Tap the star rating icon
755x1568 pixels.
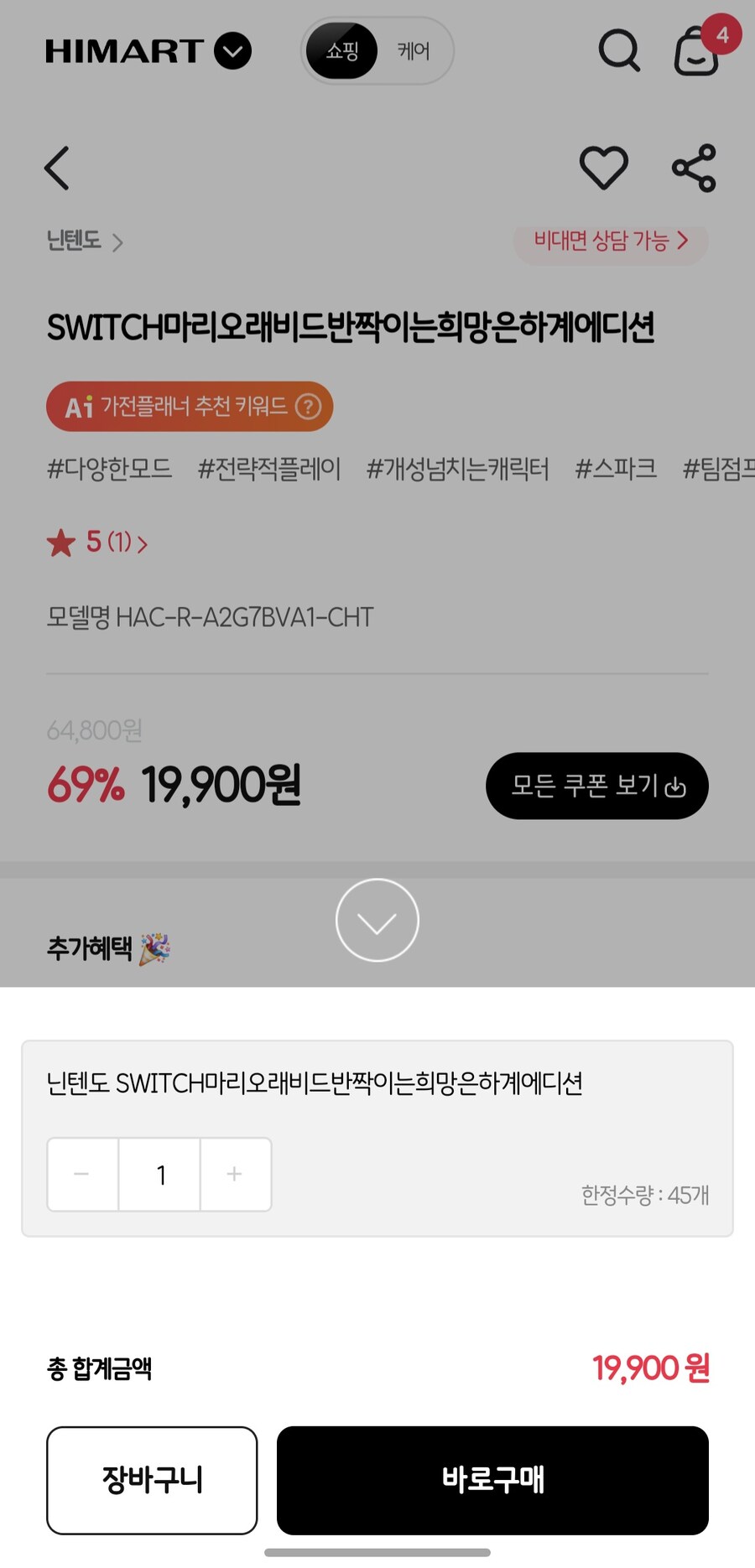(x=60, y=543)
